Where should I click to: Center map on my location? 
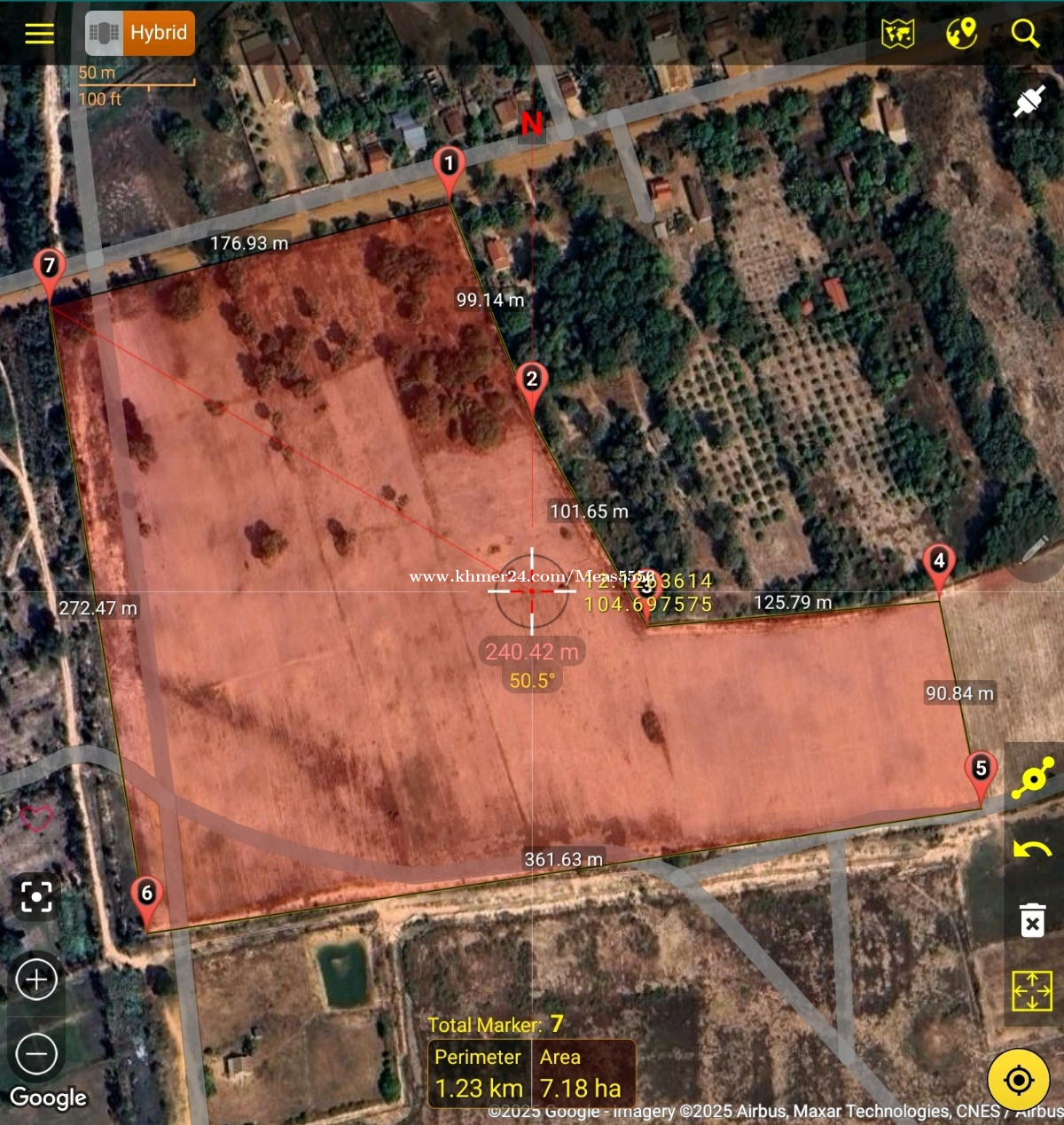1019,1080
